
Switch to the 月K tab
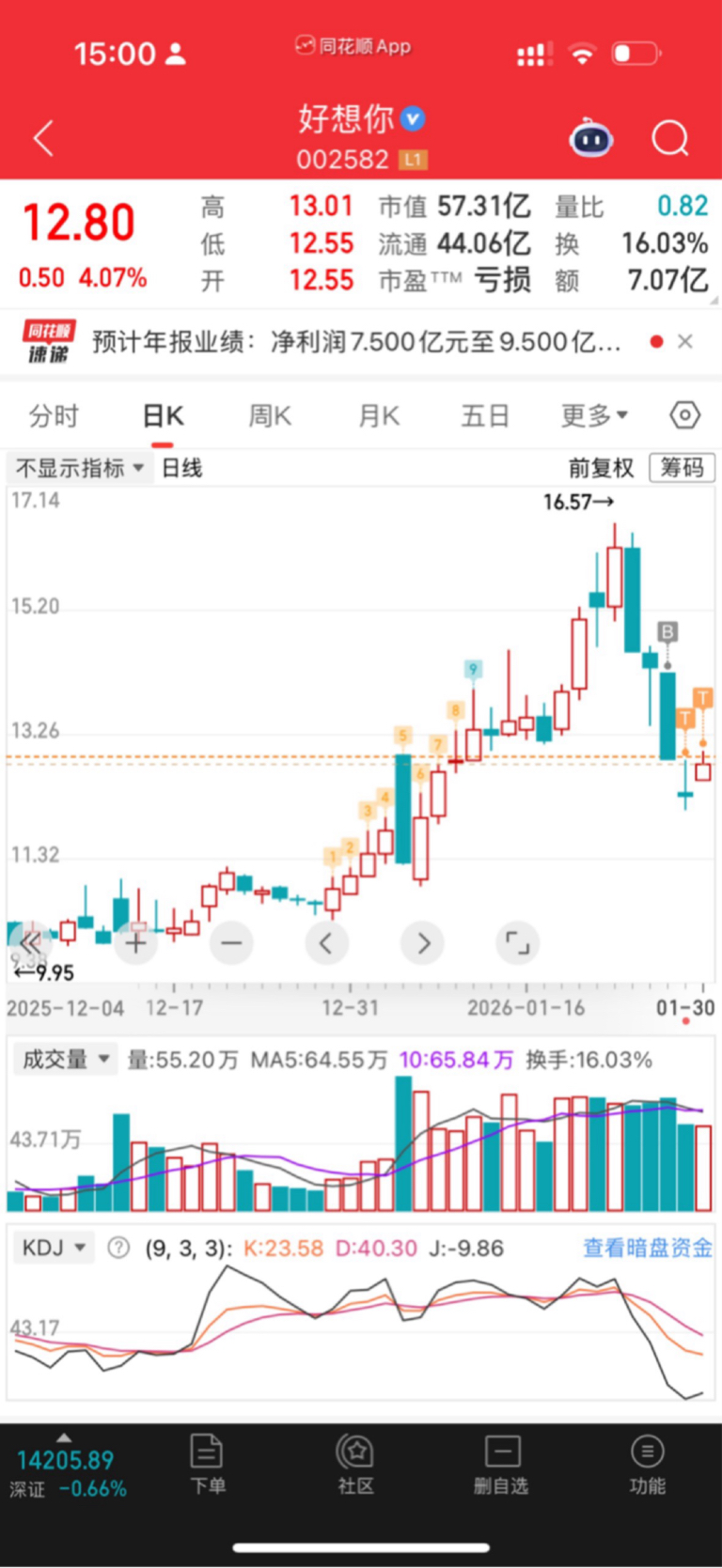click(379, 415)
